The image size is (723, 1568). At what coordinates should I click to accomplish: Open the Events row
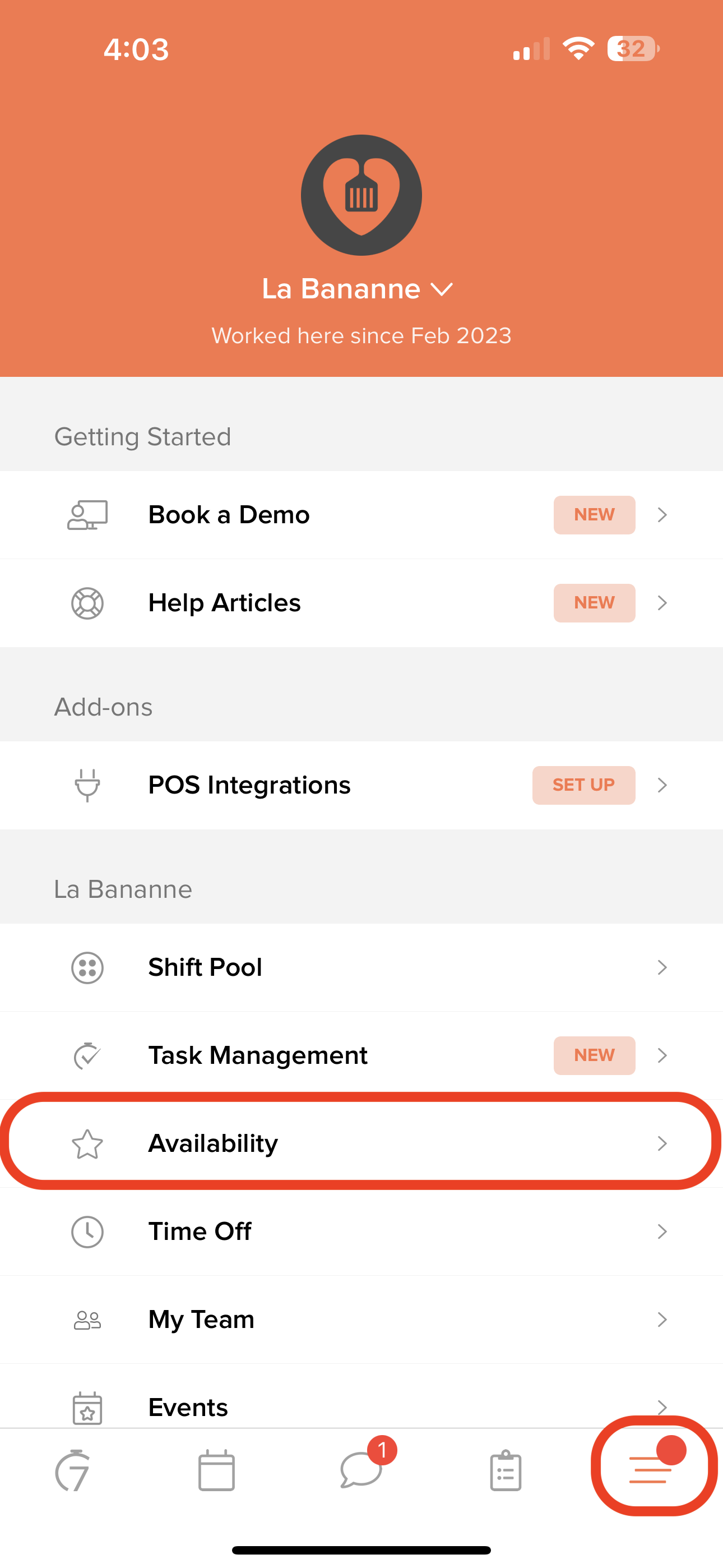(x=361, y=1396)
